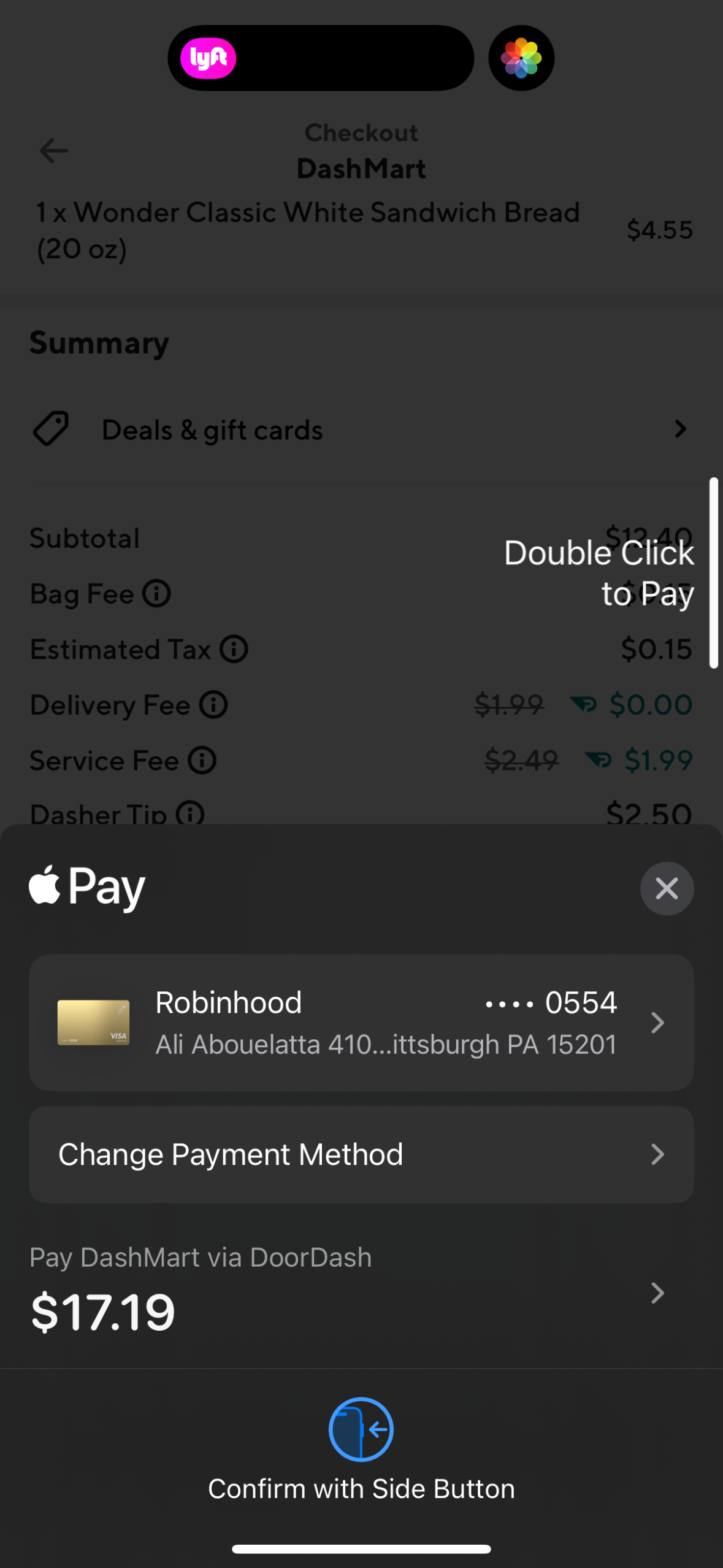Tap the Confirm with Side Button icon
The image size is (723, 1568).
coord(361,1429)
